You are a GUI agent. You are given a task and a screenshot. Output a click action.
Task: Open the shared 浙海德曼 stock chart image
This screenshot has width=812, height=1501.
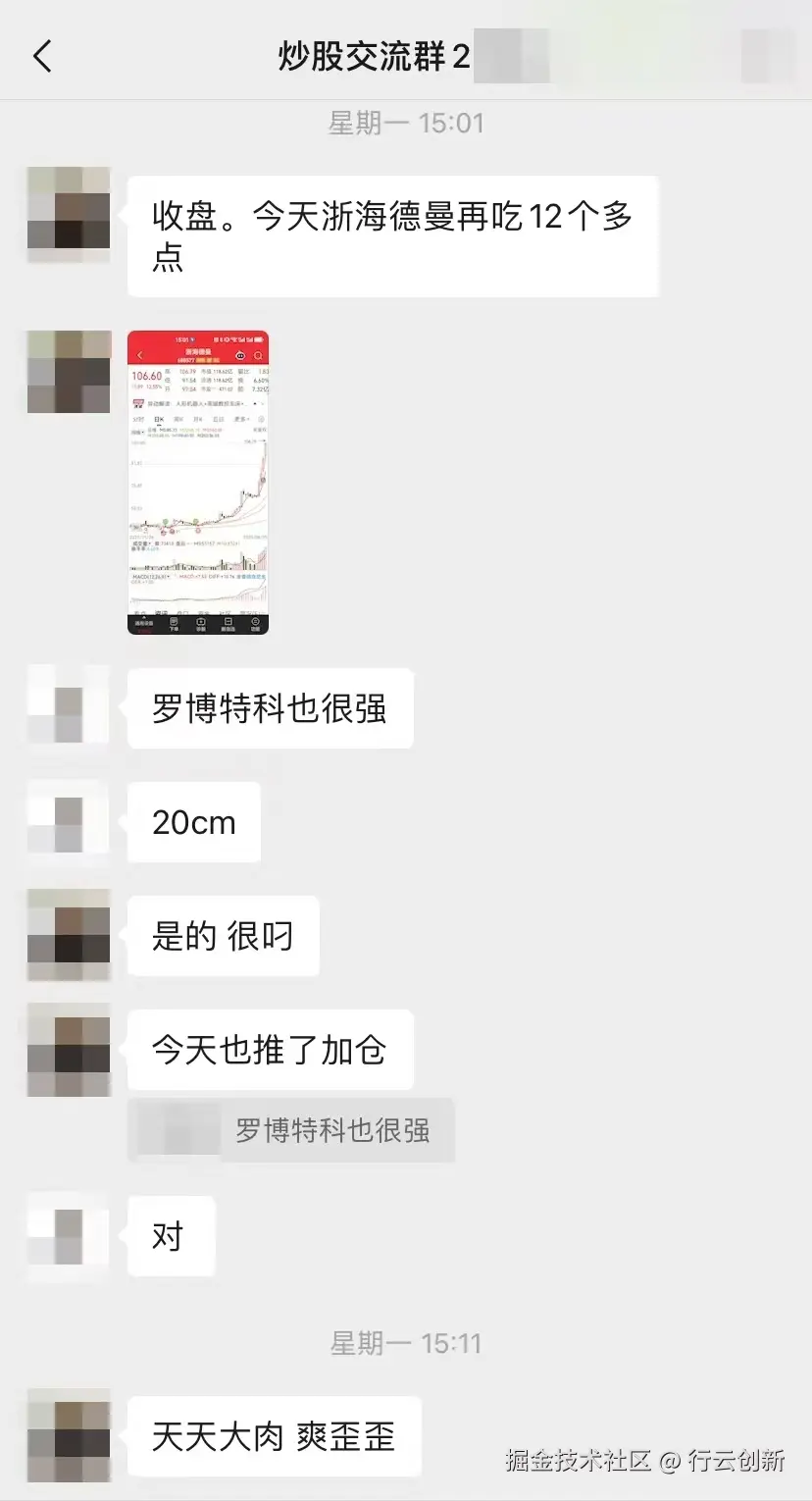(198, 482)
